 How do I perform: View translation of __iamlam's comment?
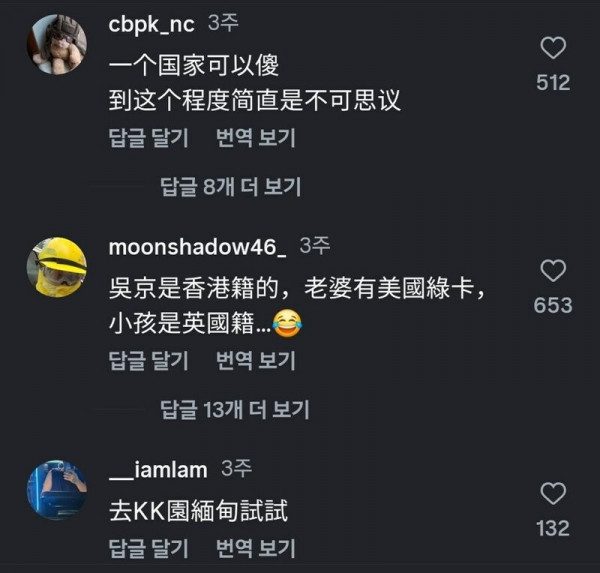(256, 548)
